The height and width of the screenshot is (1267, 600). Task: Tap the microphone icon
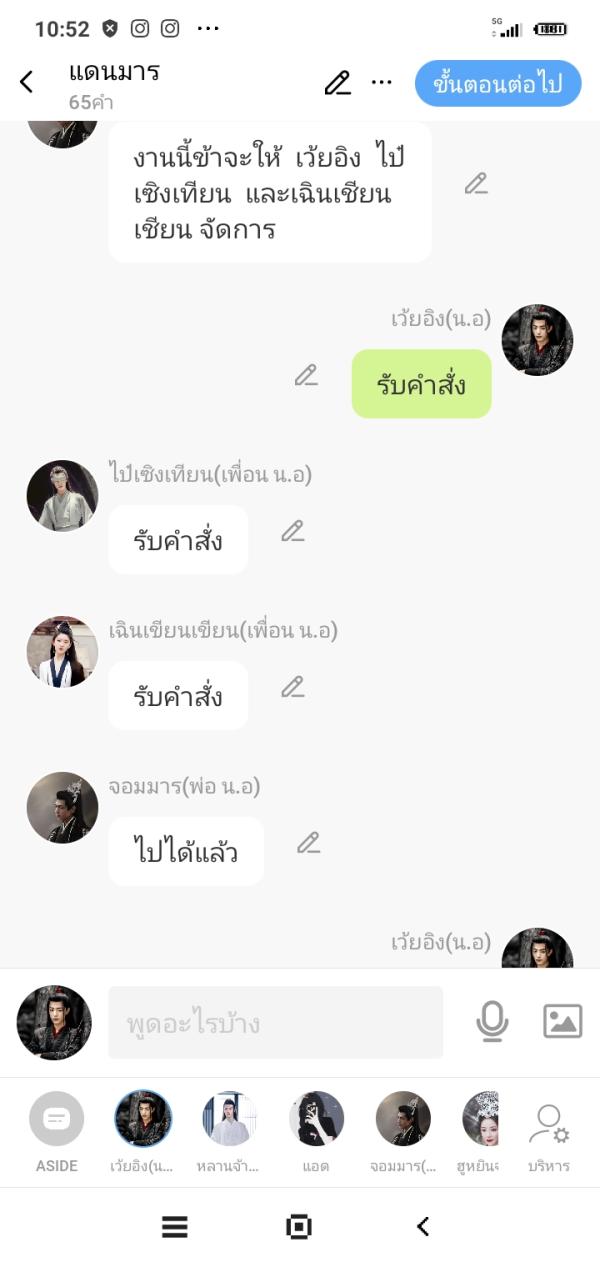point(491,1021)
